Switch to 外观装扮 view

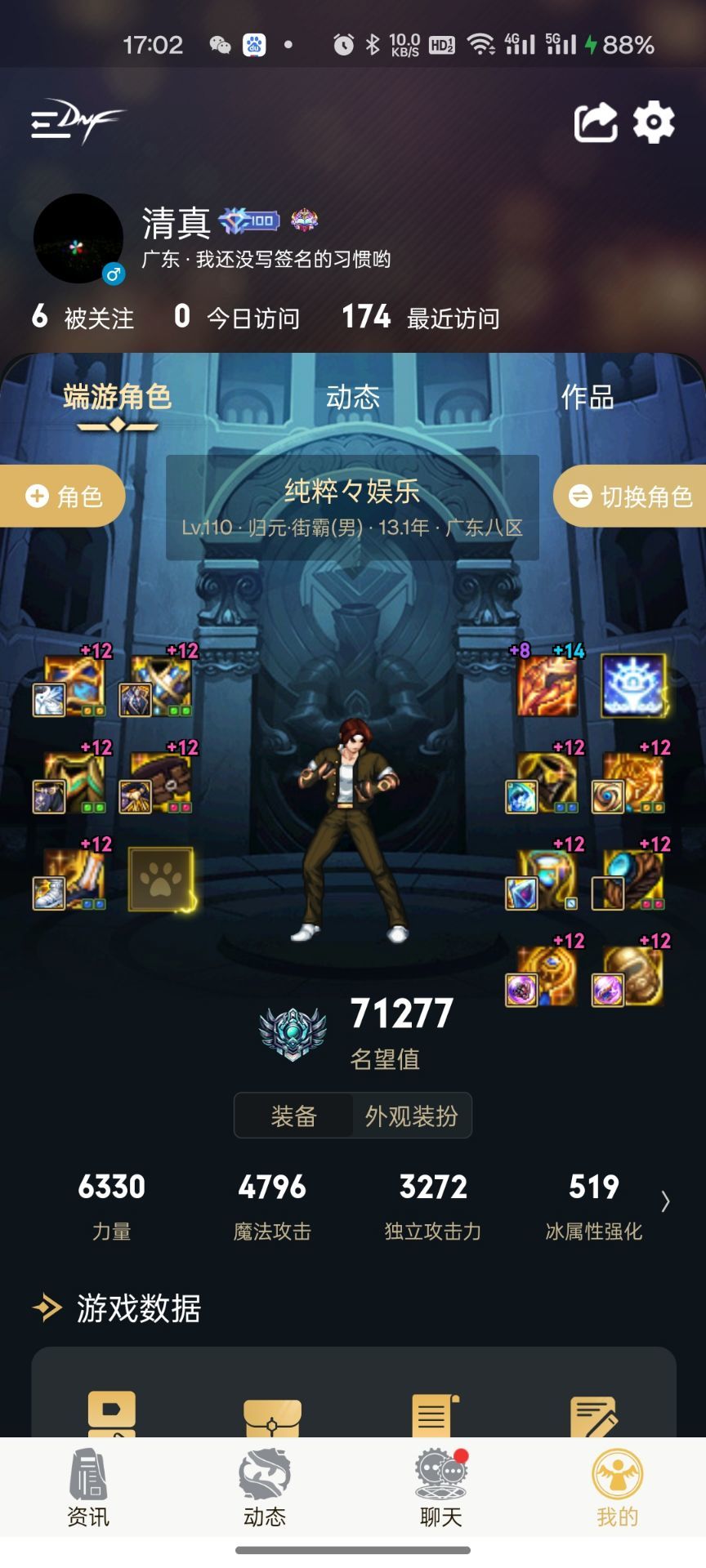(x=411, y=1116)
